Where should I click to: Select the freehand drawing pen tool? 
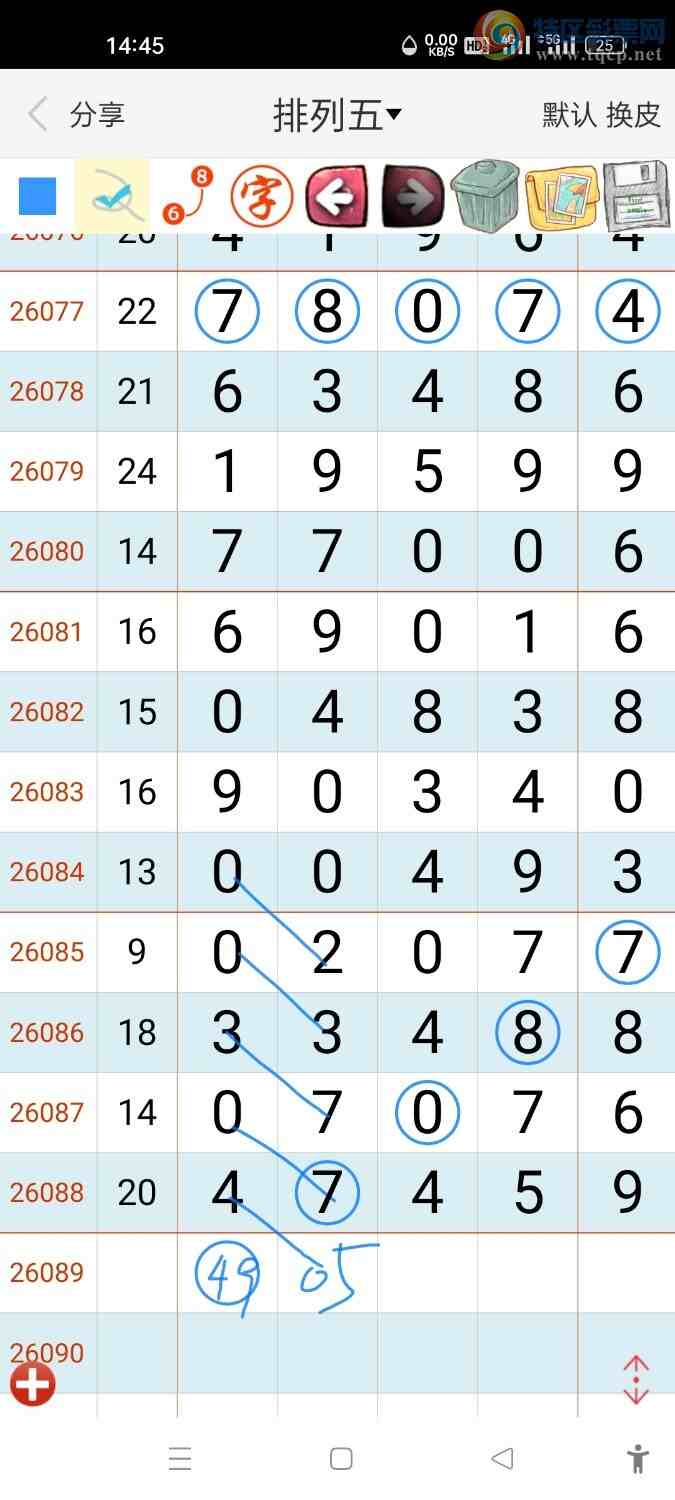[112, 195]
